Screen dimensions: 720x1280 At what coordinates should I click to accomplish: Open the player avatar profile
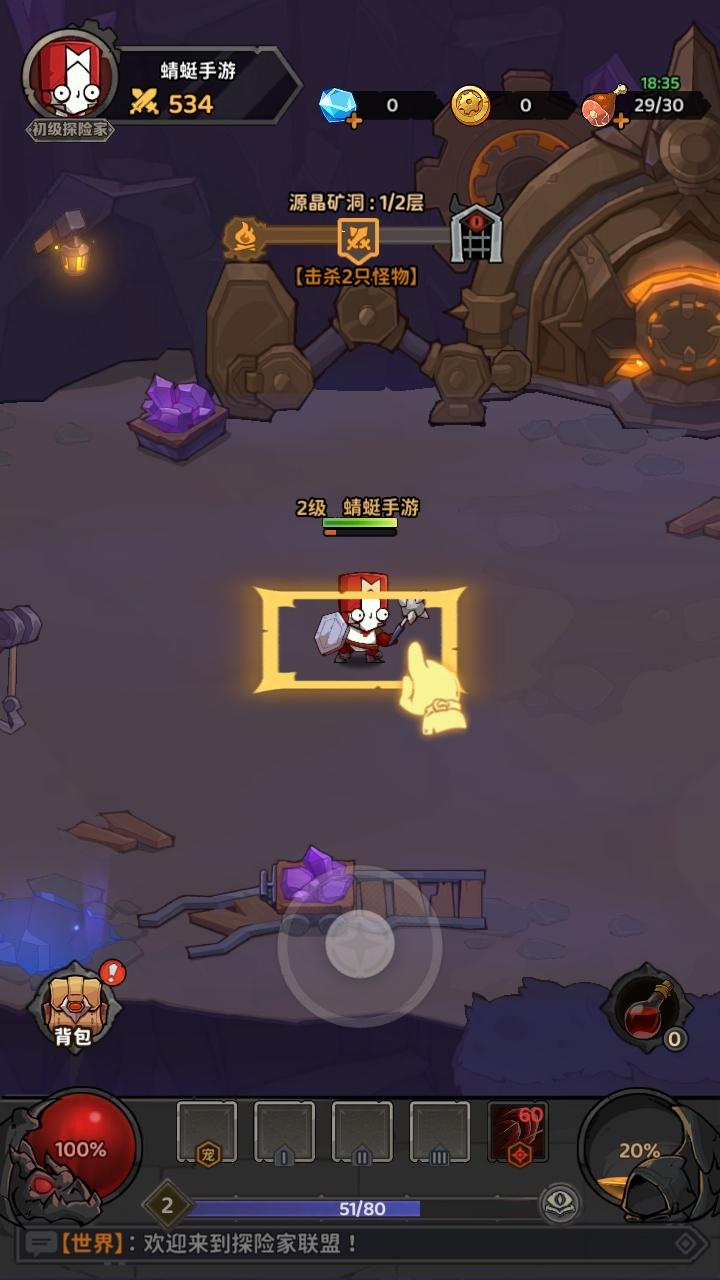point(68,82)
